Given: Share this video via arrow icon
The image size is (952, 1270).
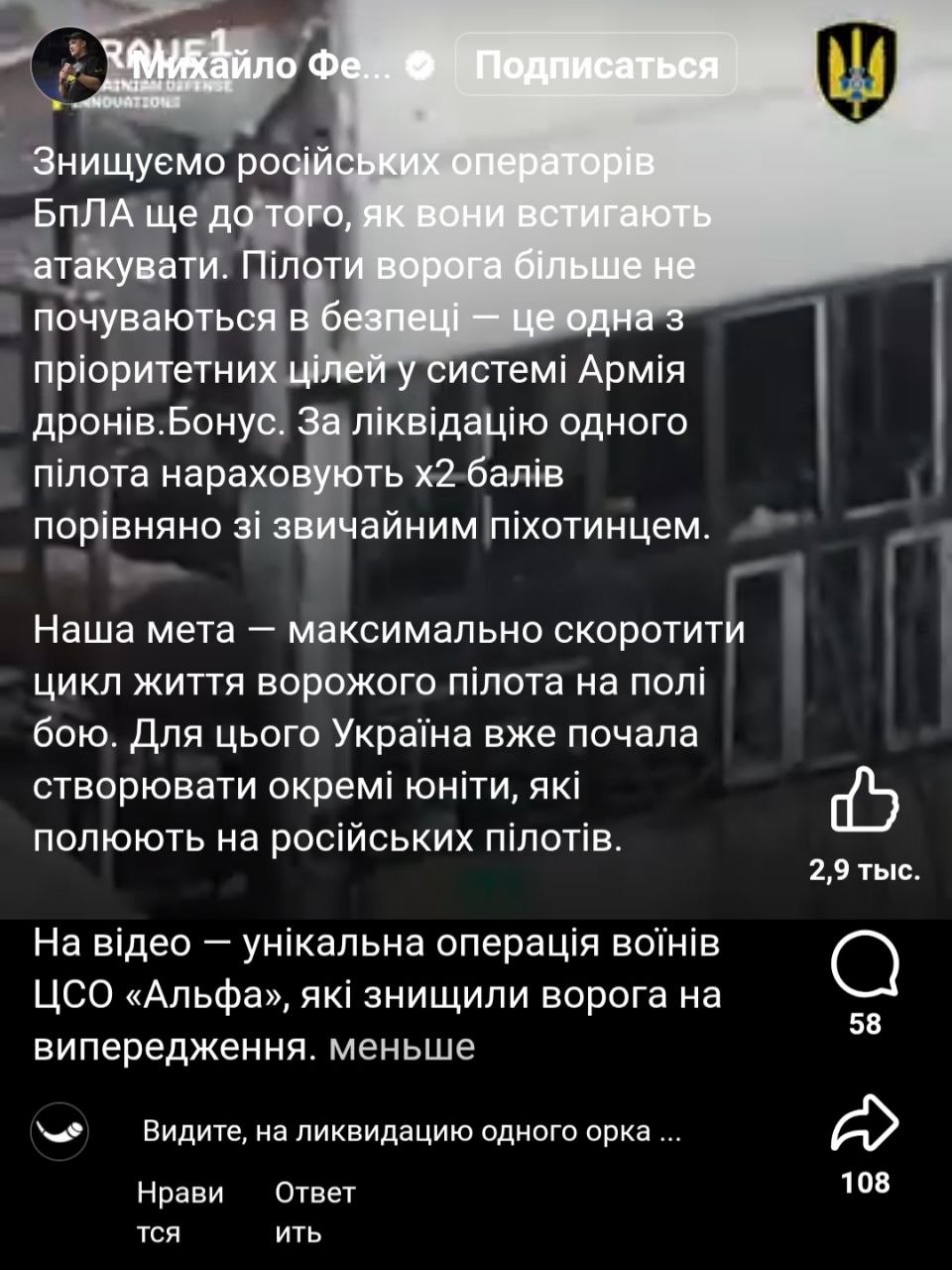Looking at the screenshot, I should pyautogui.click(x=865, y=1125).
